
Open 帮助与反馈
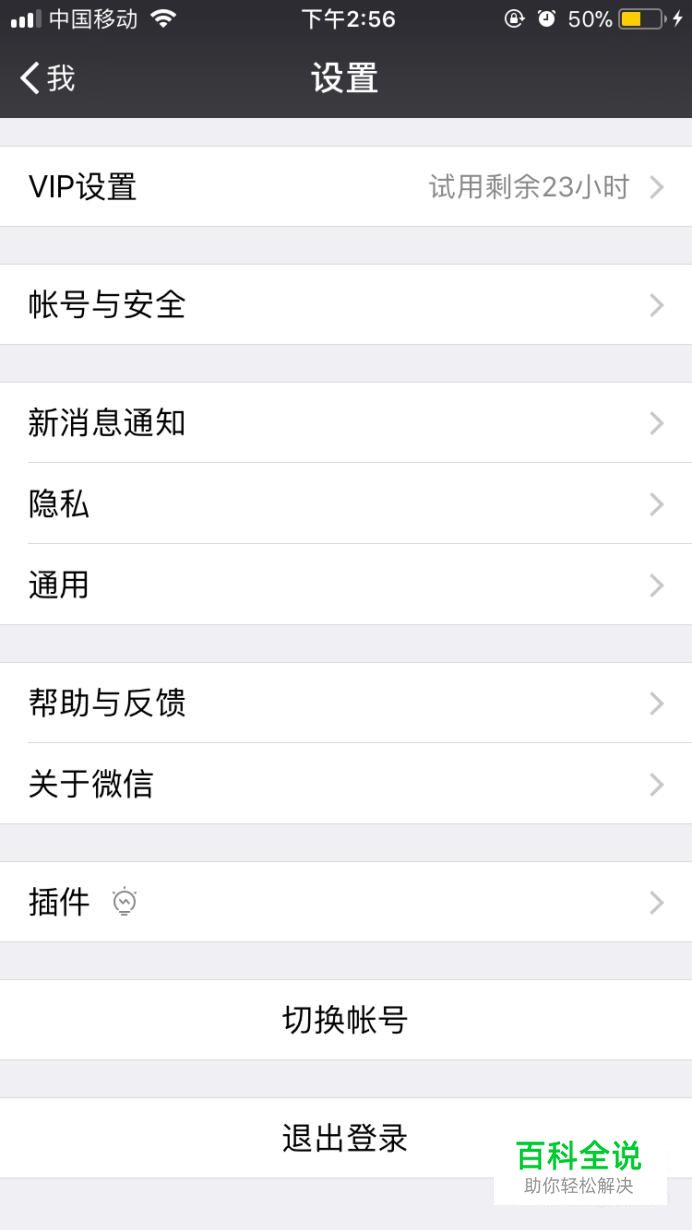(x=346, y=703)
